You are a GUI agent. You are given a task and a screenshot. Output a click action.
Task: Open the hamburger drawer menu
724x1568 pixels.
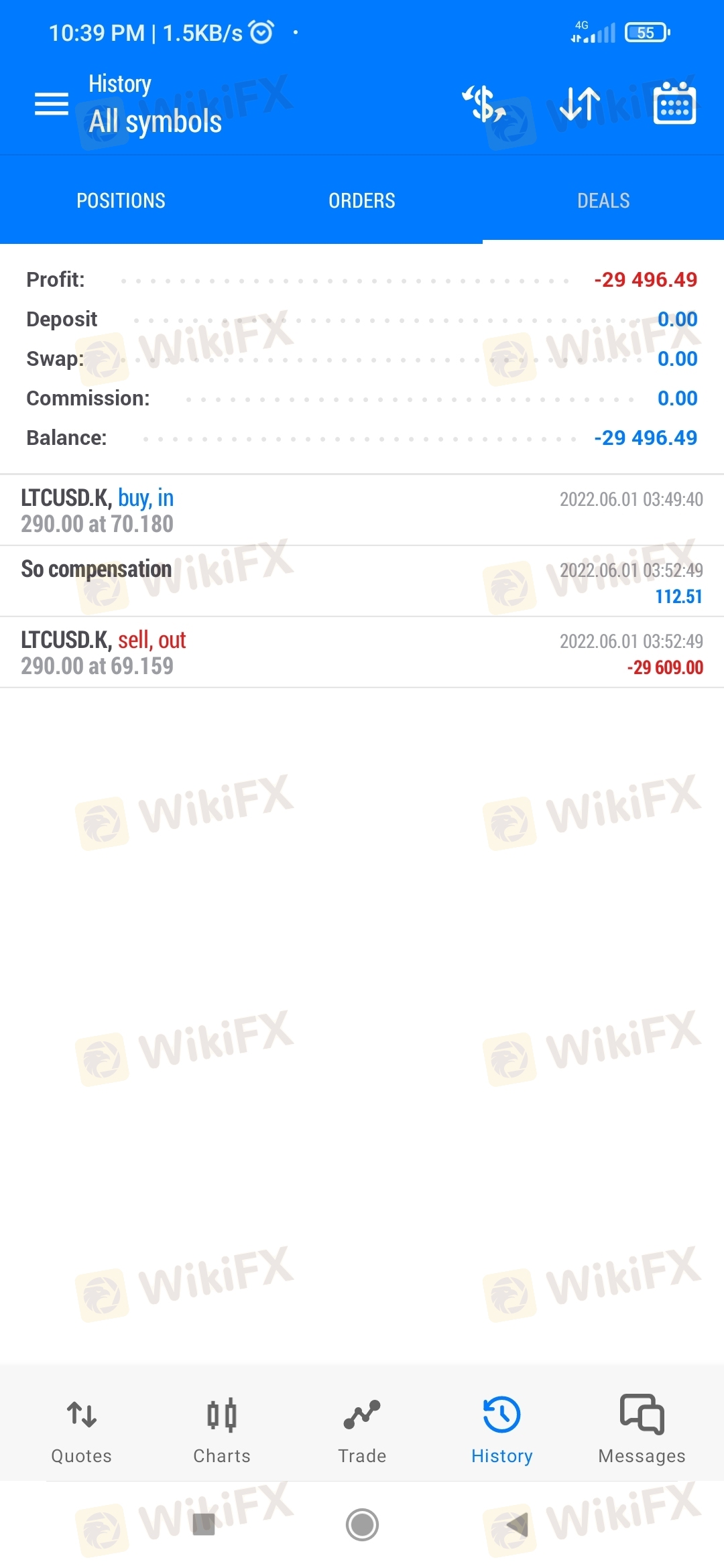52,105
